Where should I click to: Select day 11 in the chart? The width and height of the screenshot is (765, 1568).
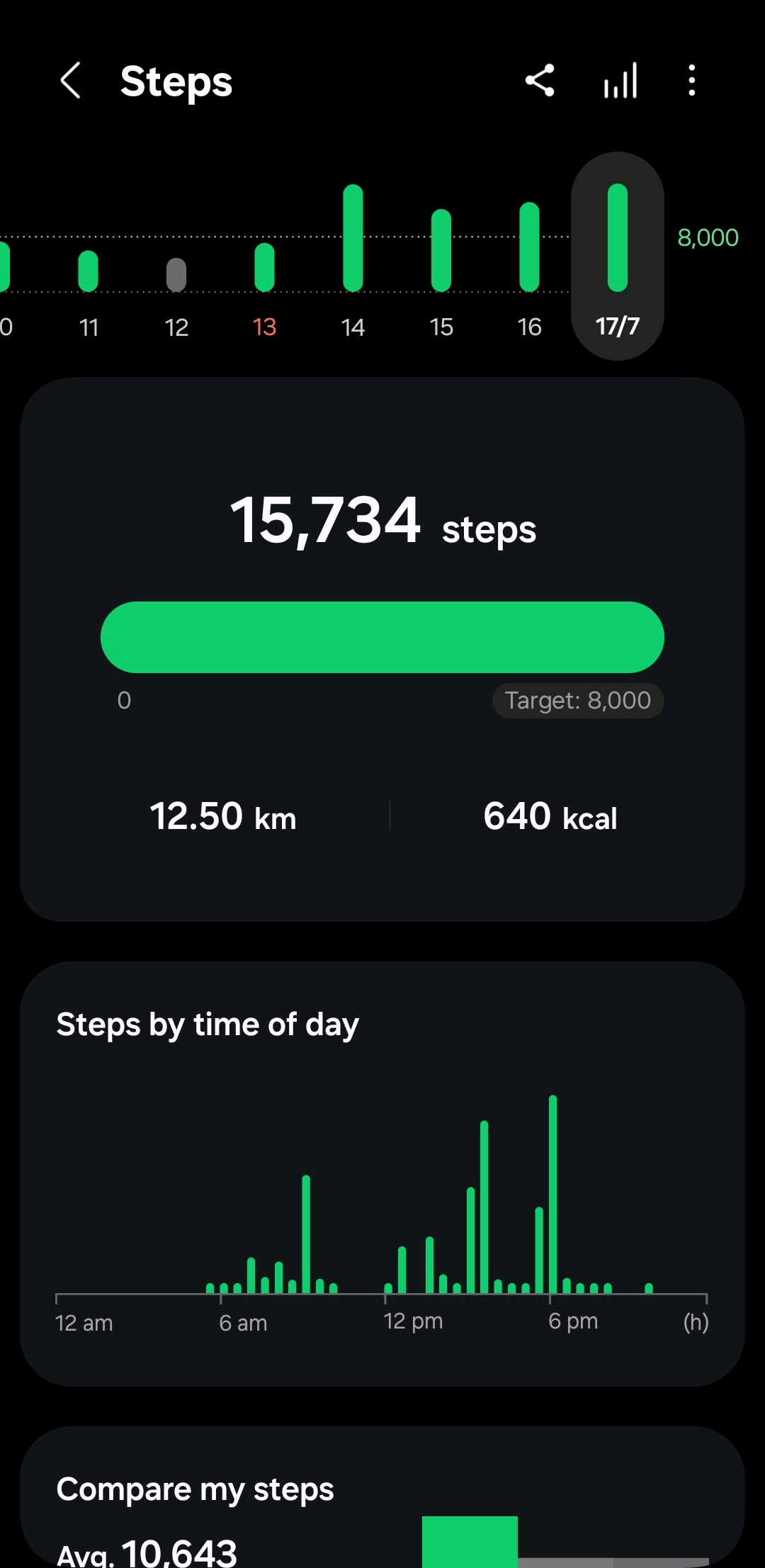(x=89, y=292)
